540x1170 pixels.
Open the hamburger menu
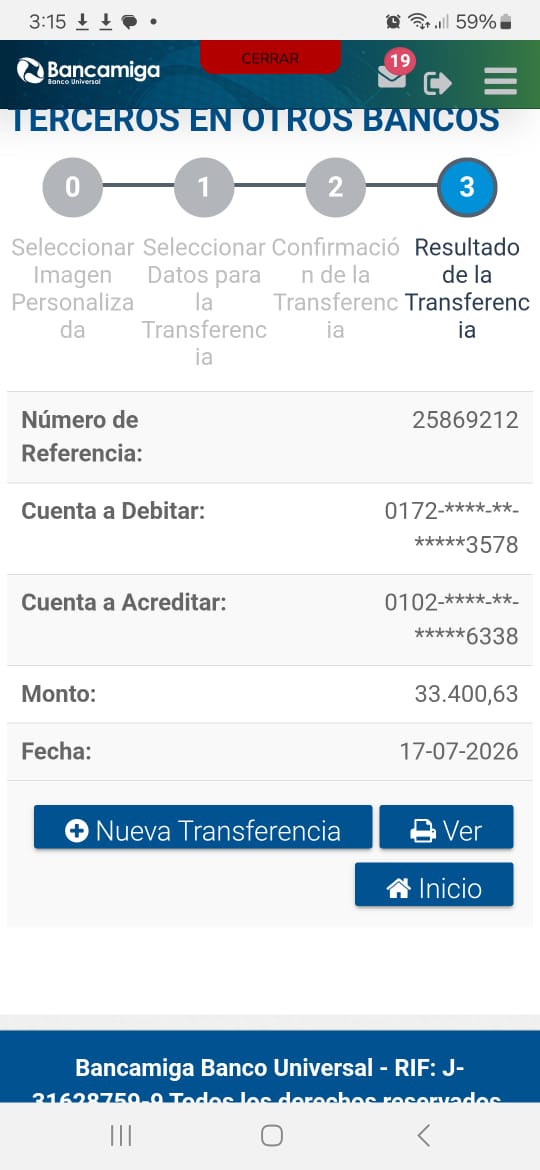point(500,81)
